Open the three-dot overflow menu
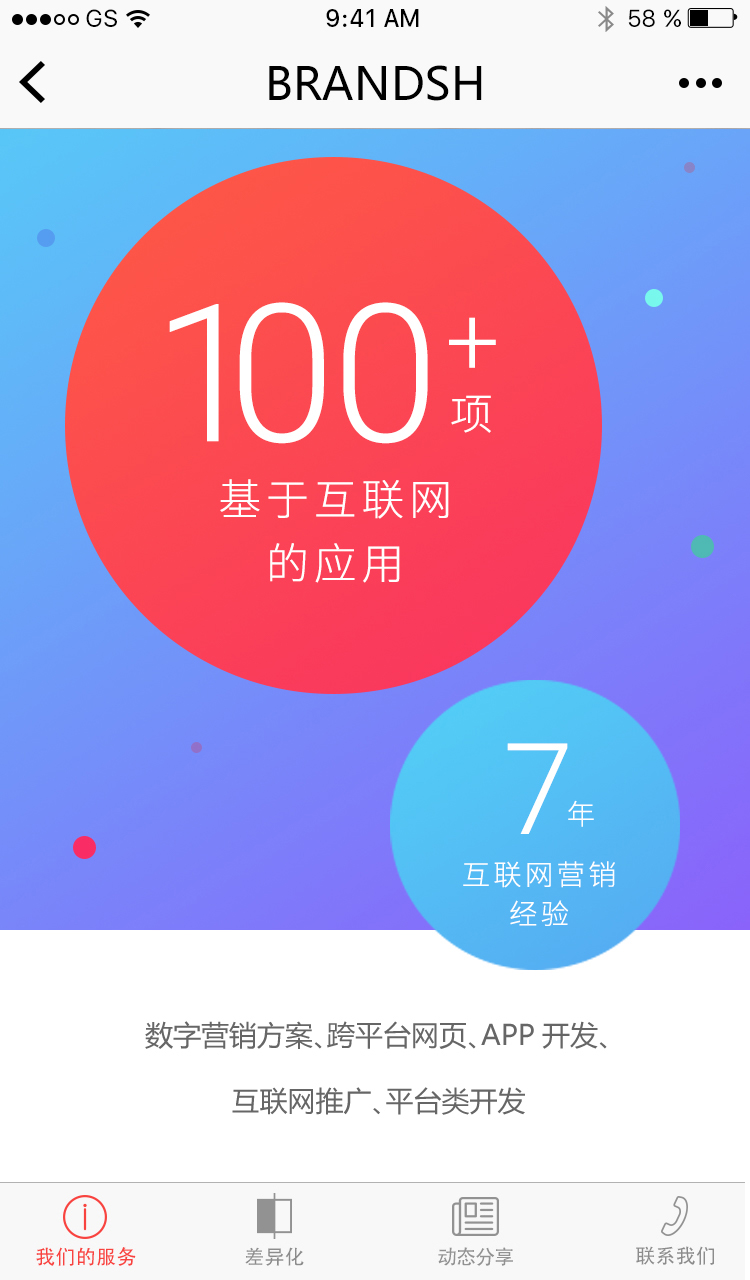This screenshot has width=750, height=1280. 700,84
